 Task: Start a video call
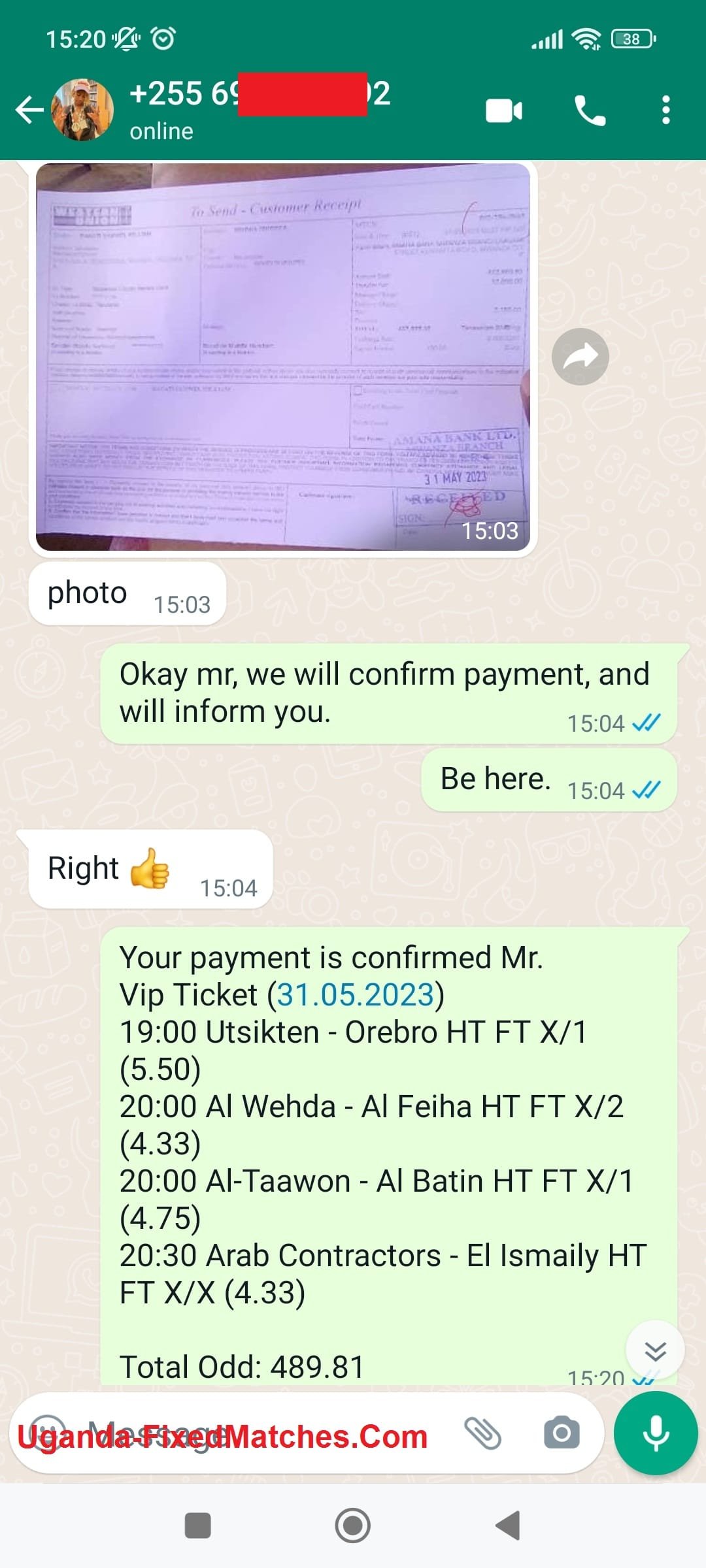[x=504, y=110]
